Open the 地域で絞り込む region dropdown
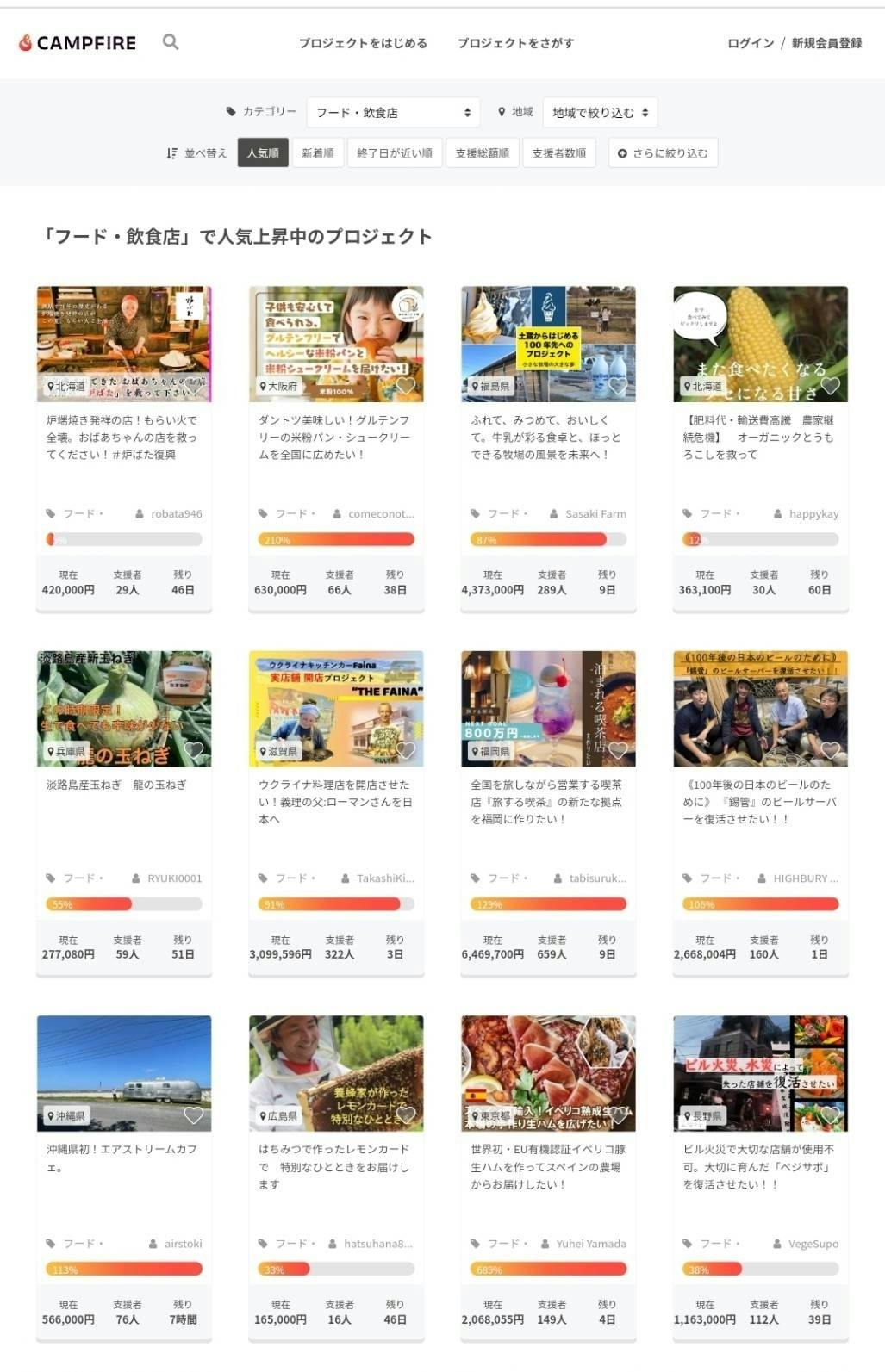This screenshot has height=1372, width=885. coord(600,112)
